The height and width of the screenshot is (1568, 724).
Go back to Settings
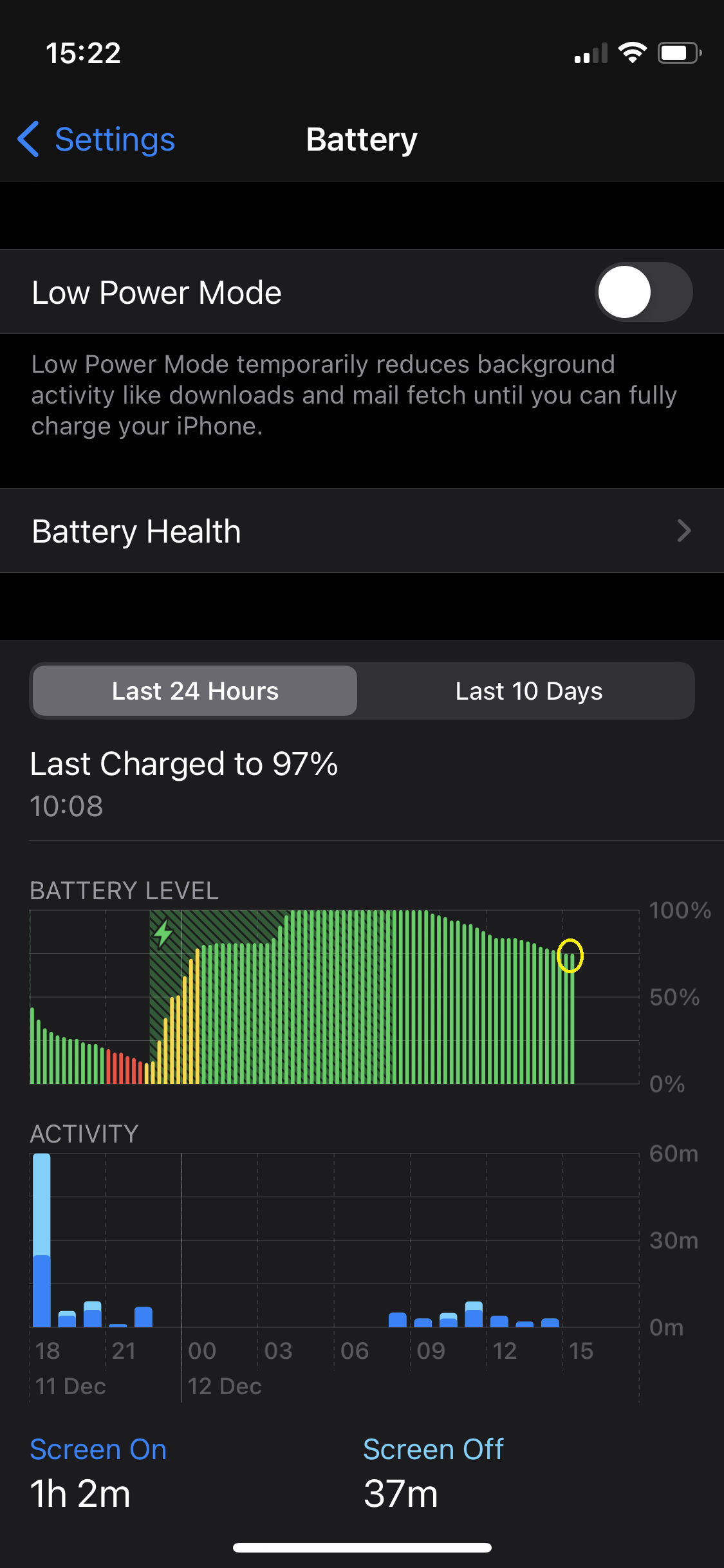pos(97,140)
